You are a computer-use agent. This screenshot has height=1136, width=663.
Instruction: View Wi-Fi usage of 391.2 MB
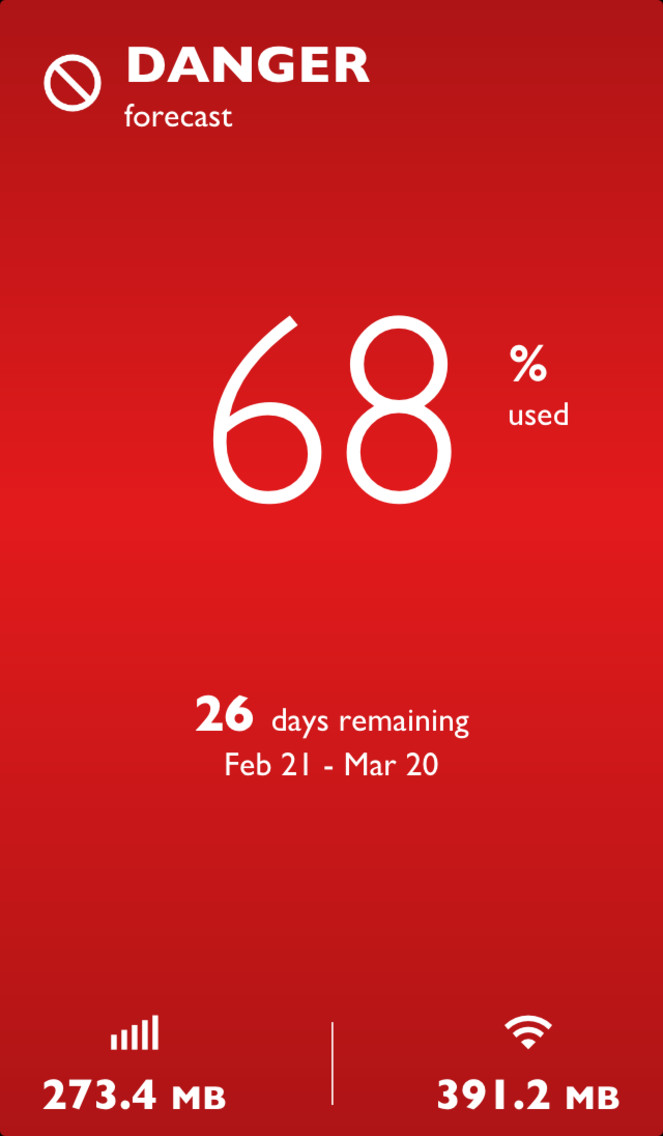528,1064
